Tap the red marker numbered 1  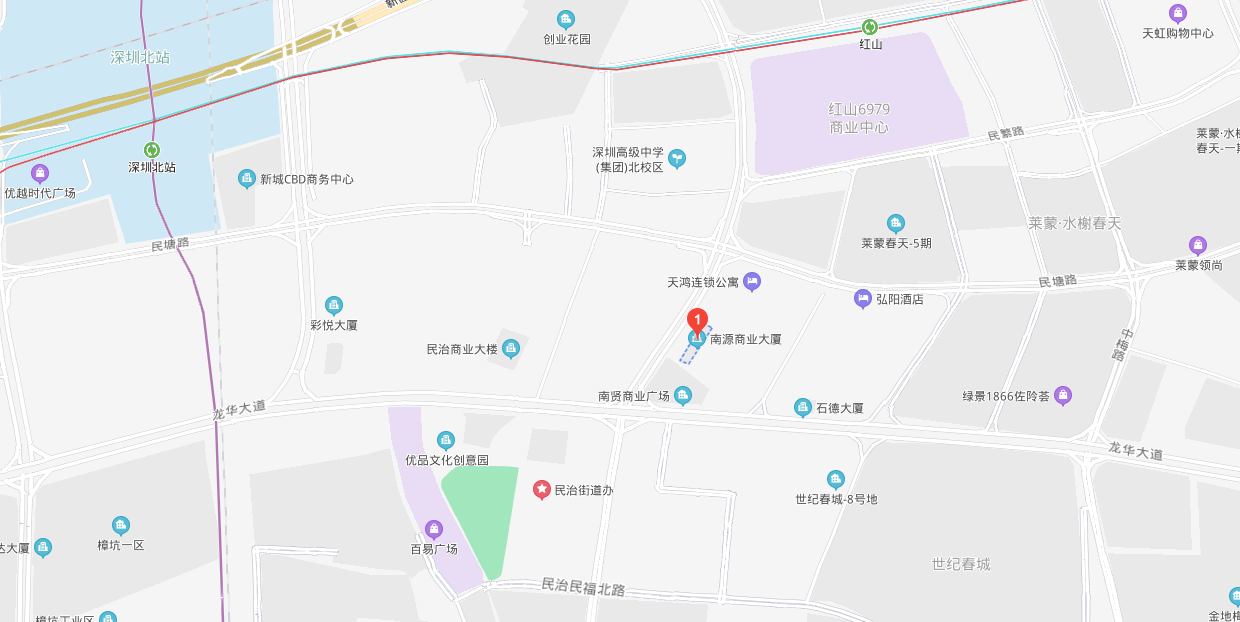point(698,320)
